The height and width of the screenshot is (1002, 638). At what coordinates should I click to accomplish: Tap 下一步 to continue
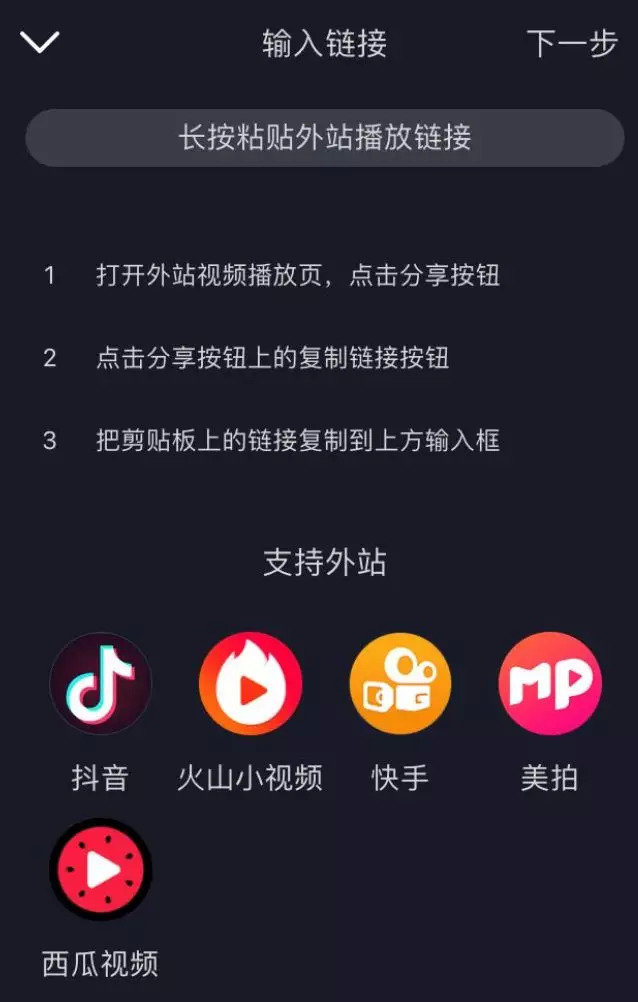tap(572, 44)
